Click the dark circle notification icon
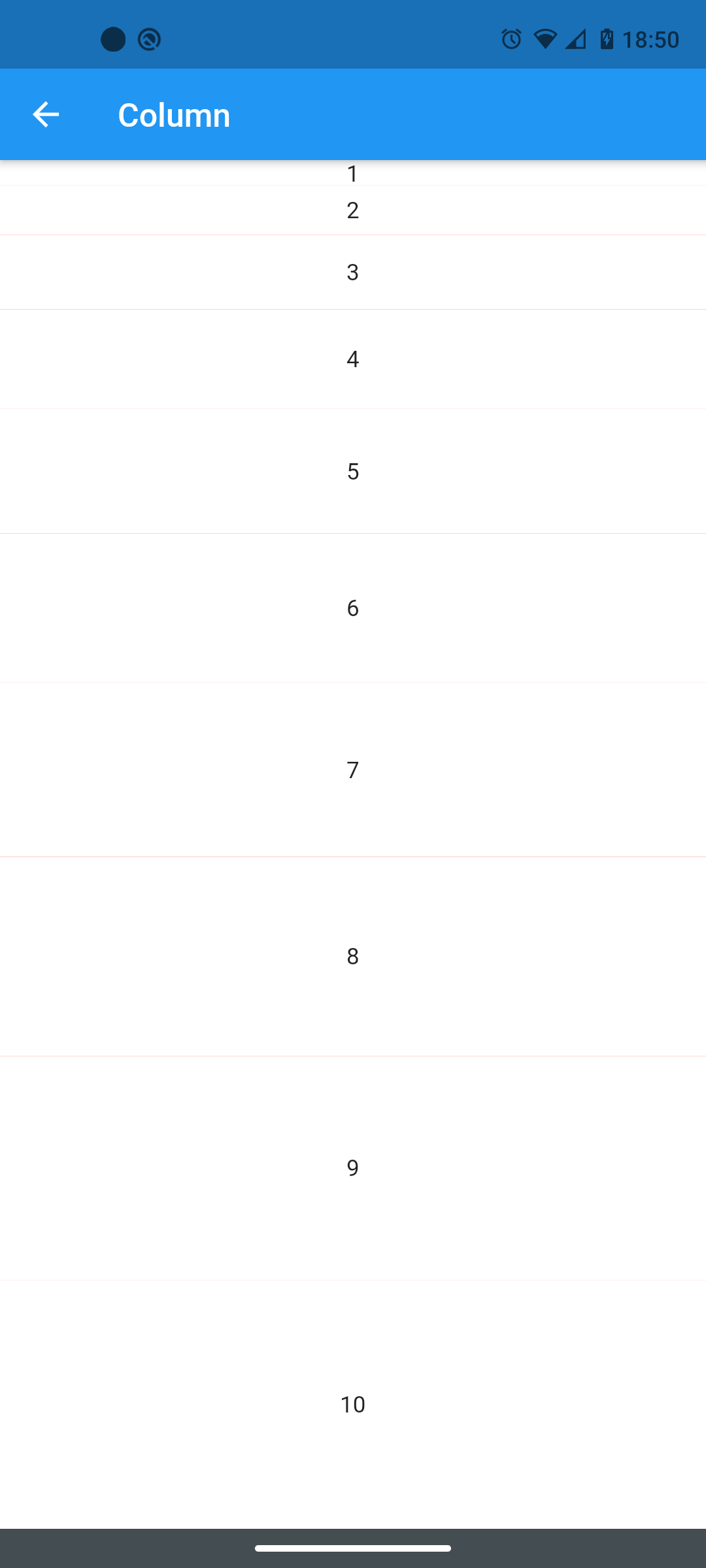Viewport: 706px width, 1568px height. point(112,41)
